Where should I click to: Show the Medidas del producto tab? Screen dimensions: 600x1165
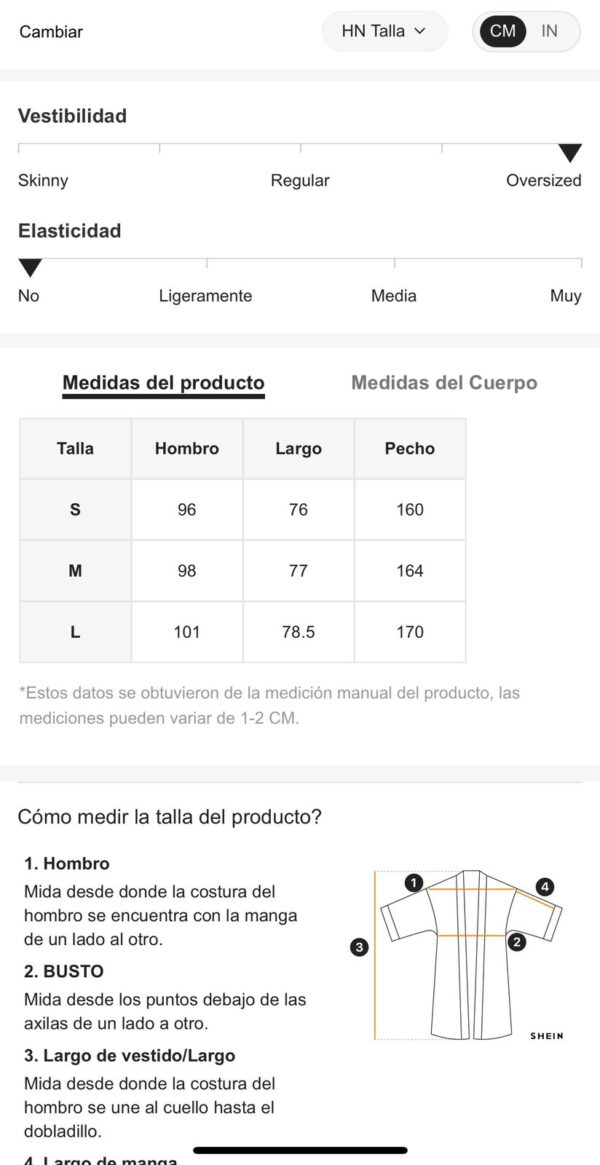tap(163, 383)
